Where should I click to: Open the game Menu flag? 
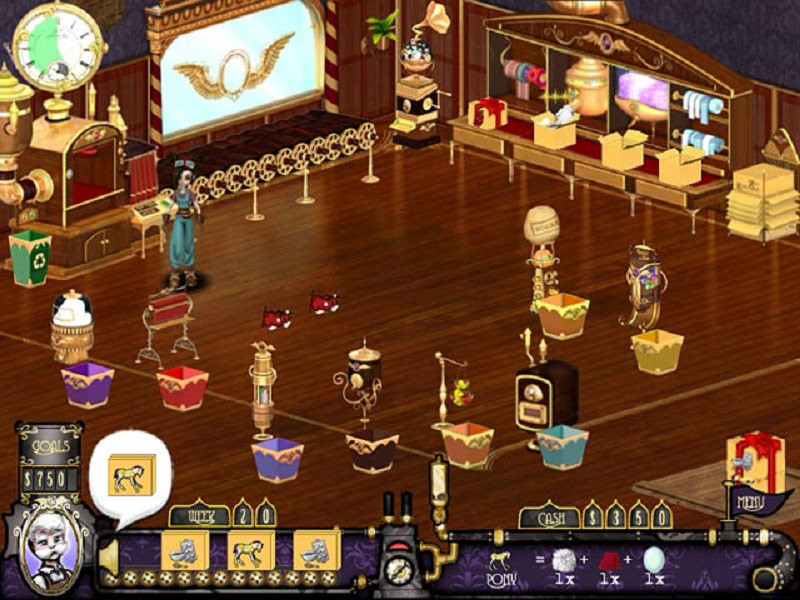coord(748,498)
